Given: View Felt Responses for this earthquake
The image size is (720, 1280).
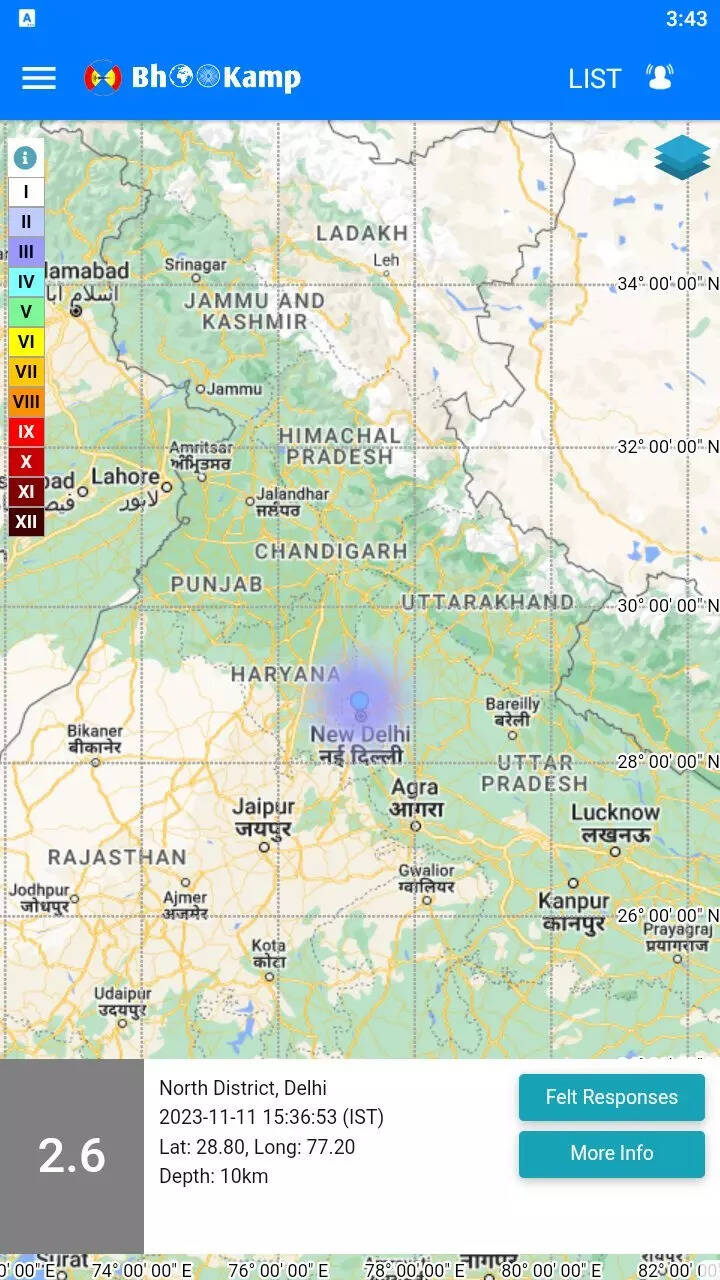Looking at the screenshot, I should coord(611,1097).
